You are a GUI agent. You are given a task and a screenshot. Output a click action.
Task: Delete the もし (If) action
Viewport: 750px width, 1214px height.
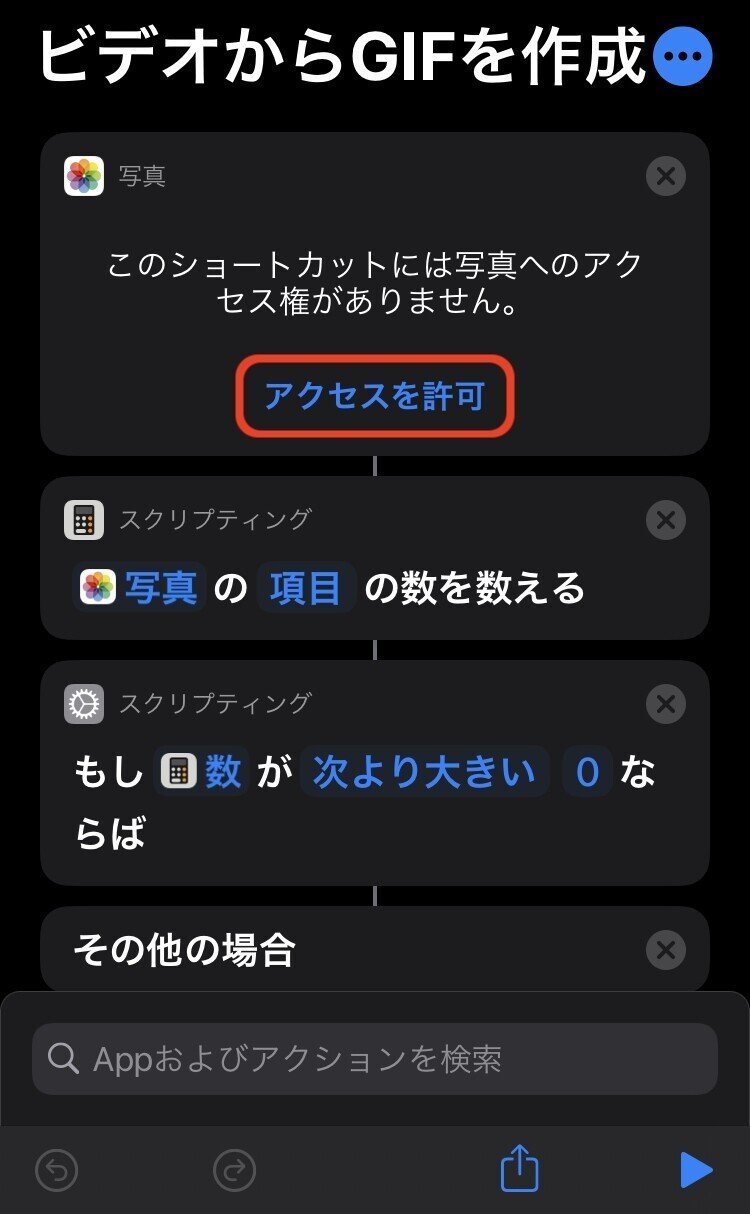[664, 703]
